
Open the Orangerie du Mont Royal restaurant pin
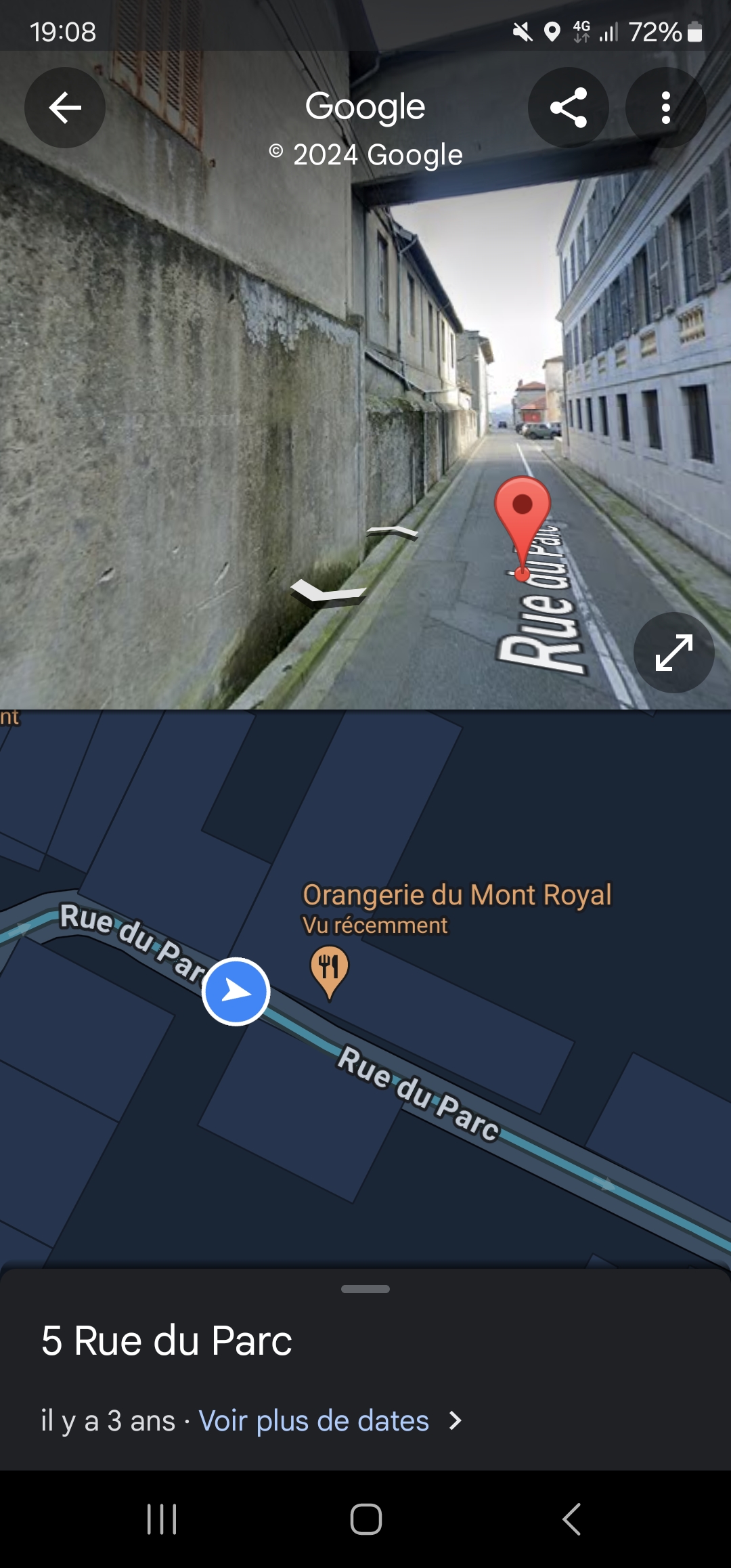[x=330, y=970]
